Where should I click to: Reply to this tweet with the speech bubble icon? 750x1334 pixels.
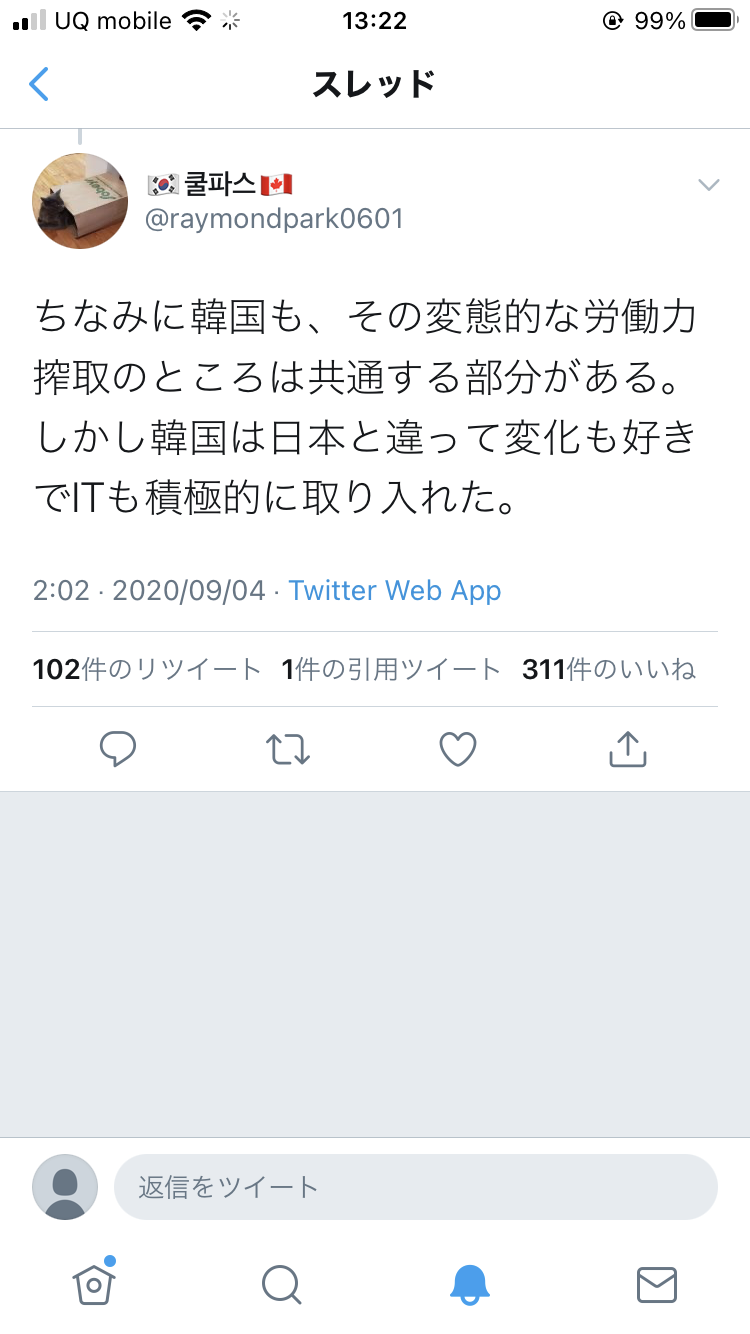click(118, 749)
